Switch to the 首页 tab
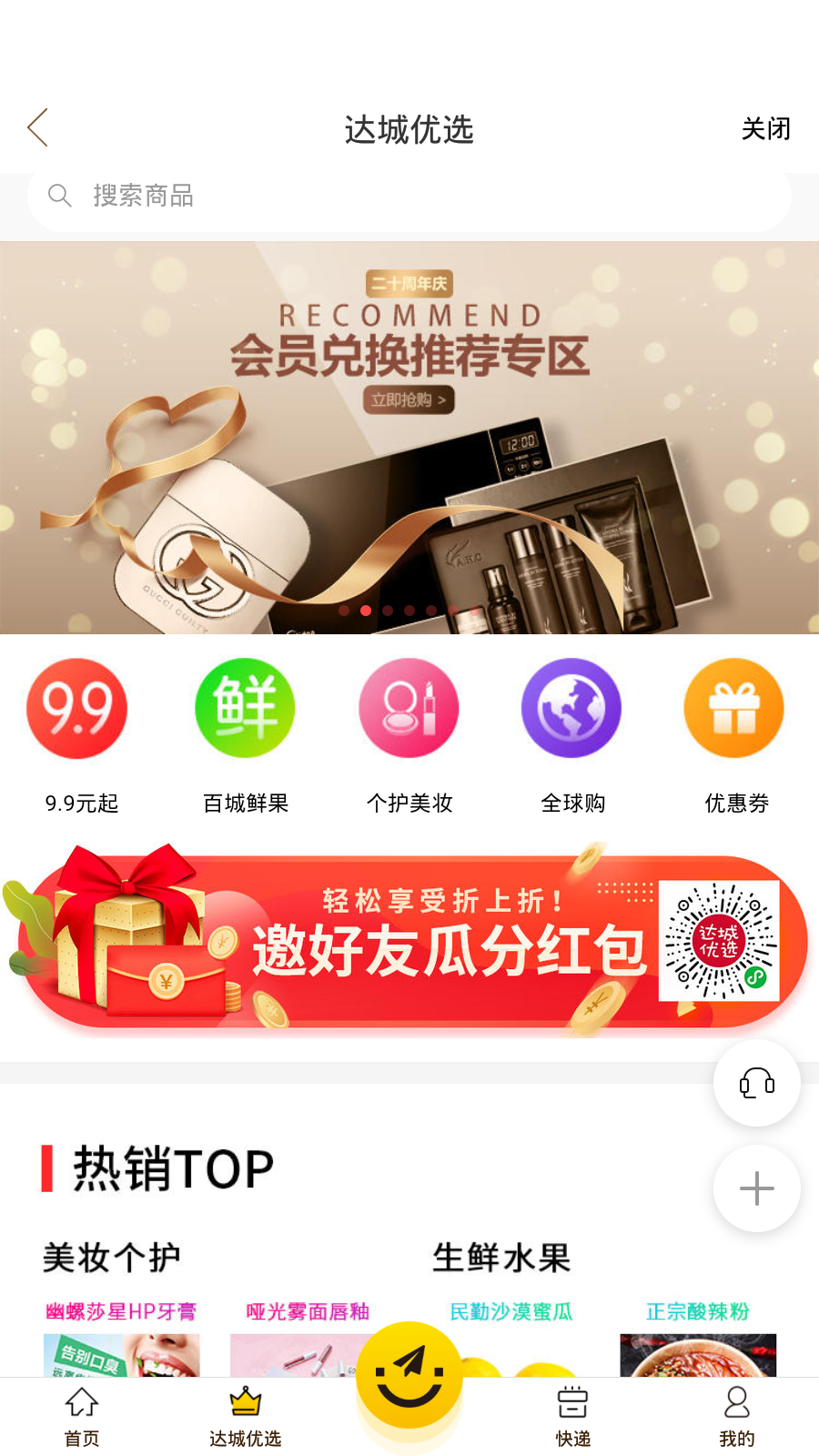This screenshot has height=1456, width=819. click(x=82, y=1416)
